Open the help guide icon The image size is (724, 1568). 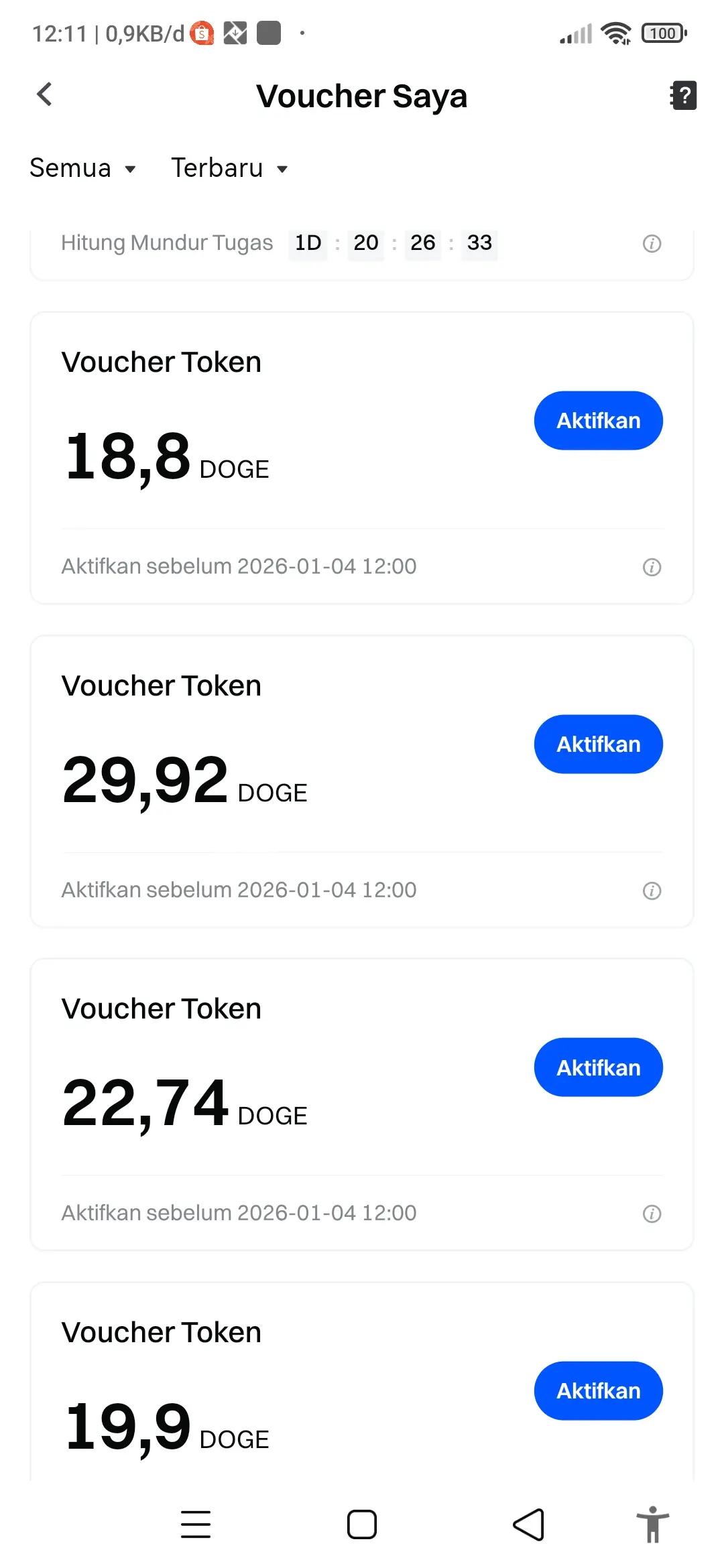(x=683, y=95)
